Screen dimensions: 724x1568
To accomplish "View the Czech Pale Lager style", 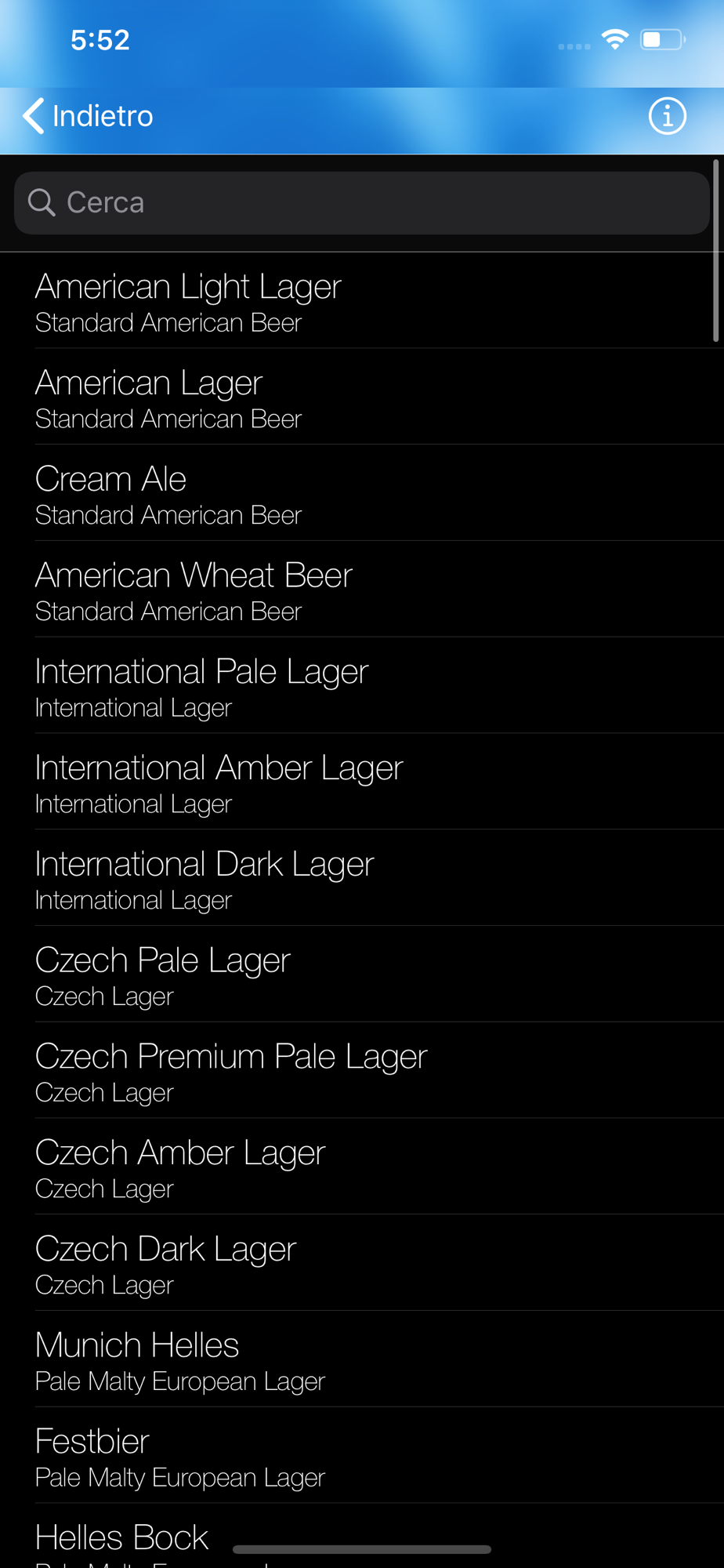I will pos(362,975).
